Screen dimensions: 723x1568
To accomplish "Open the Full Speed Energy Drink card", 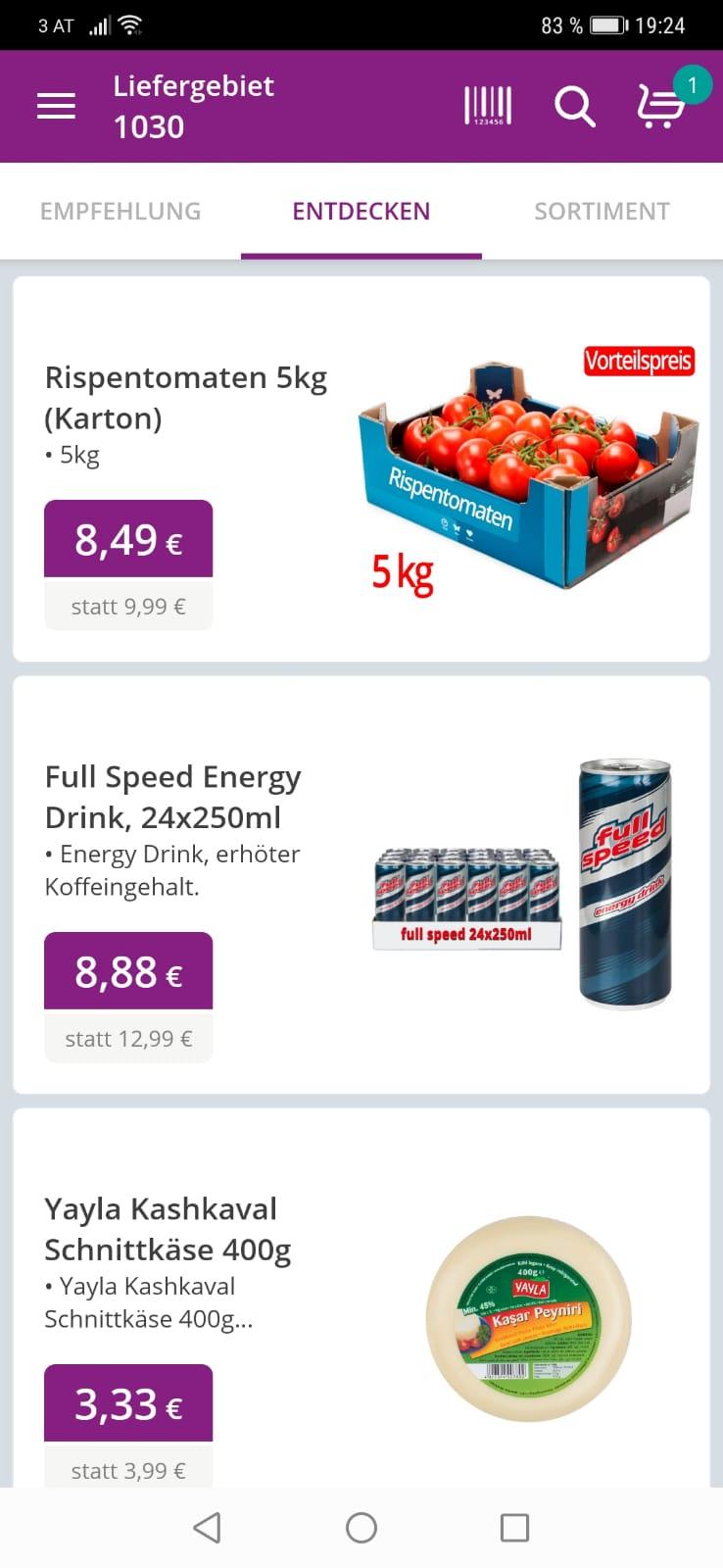I will click(x=361, y=884).
